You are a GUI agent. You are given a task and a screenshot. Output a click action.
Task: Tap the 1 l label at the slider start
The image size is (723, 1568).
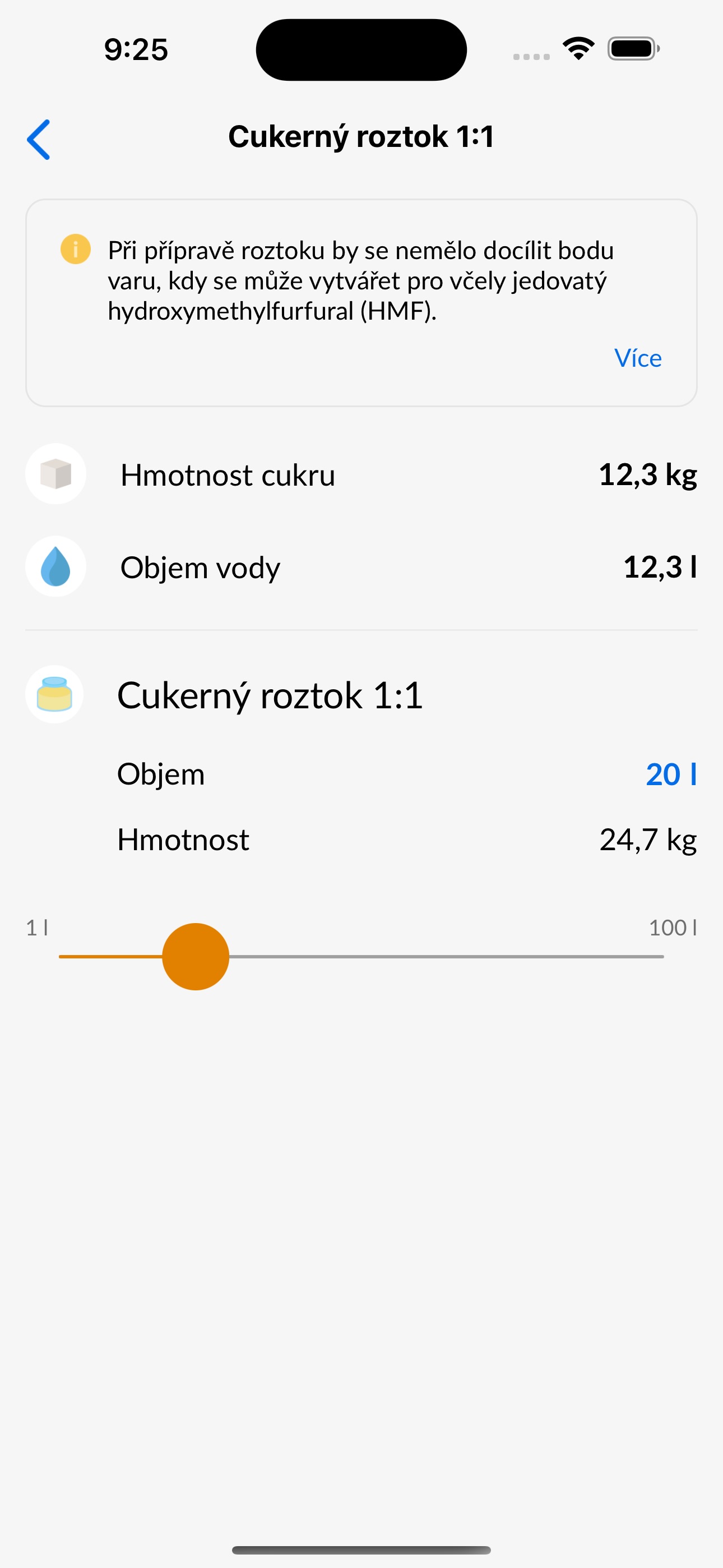pyautogui.click(x=38, y=928)
